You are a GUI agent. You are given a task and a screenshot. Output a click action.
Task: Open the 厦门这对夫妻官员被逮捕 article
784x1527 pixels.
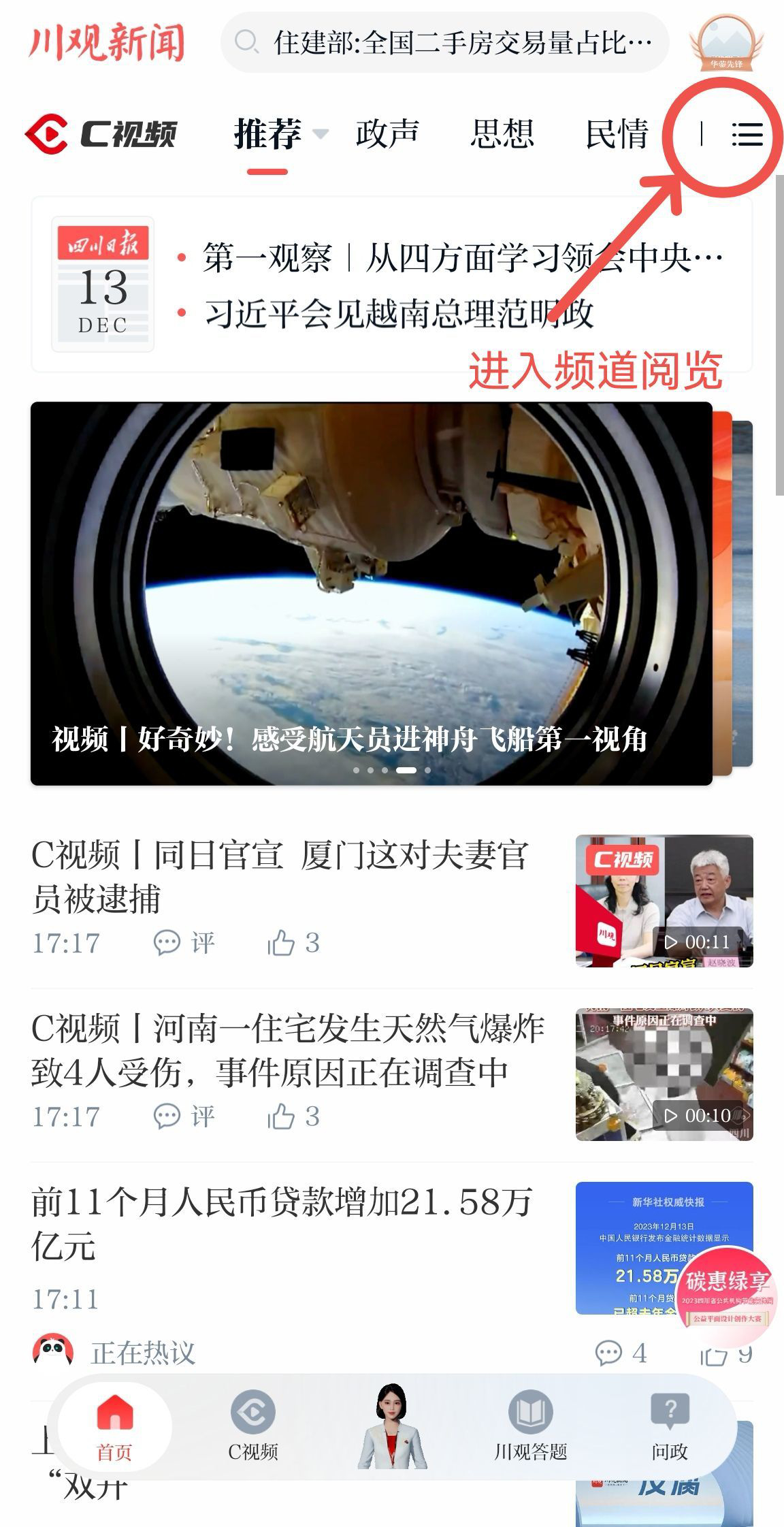[x=279, y=876]
